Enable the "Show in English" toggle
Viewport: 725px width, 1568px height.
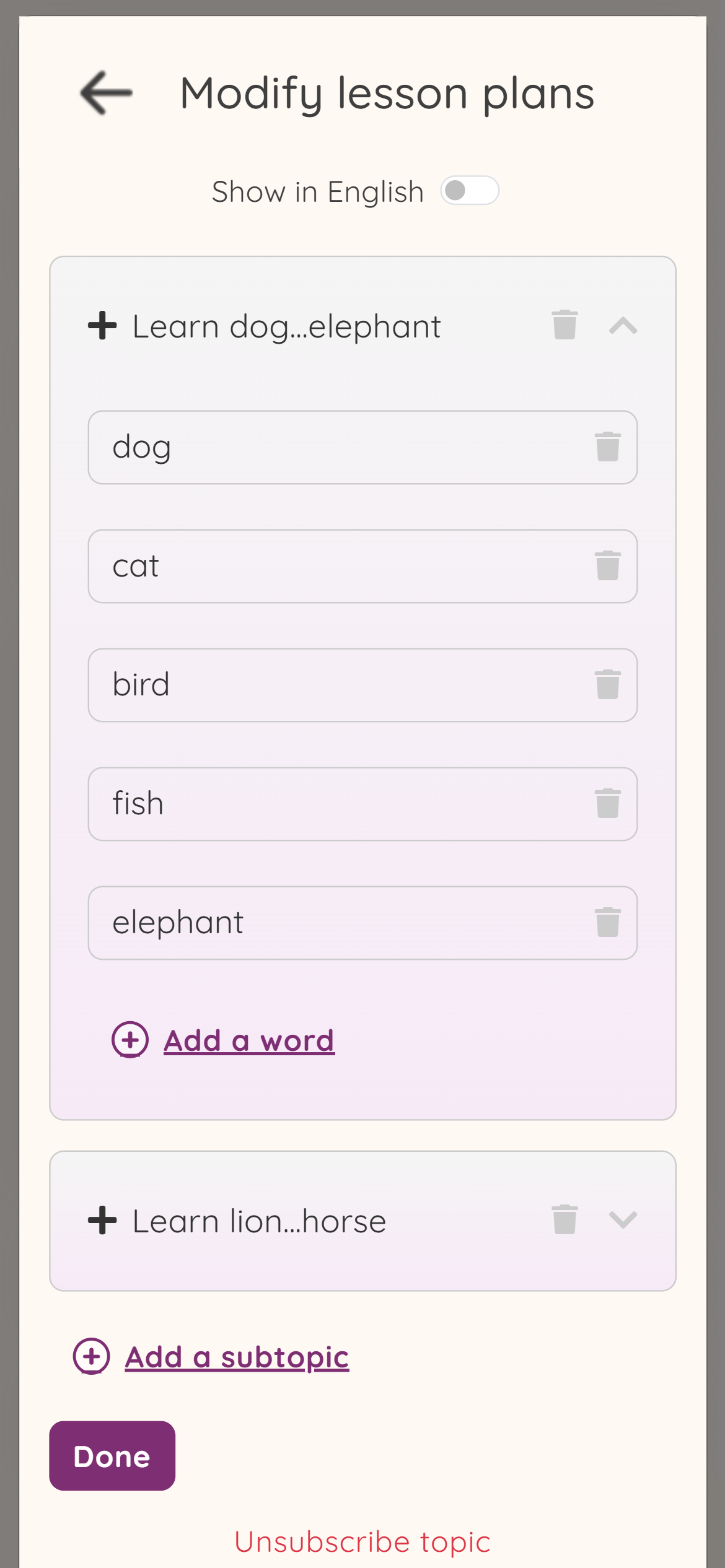(x=469, y=191)
